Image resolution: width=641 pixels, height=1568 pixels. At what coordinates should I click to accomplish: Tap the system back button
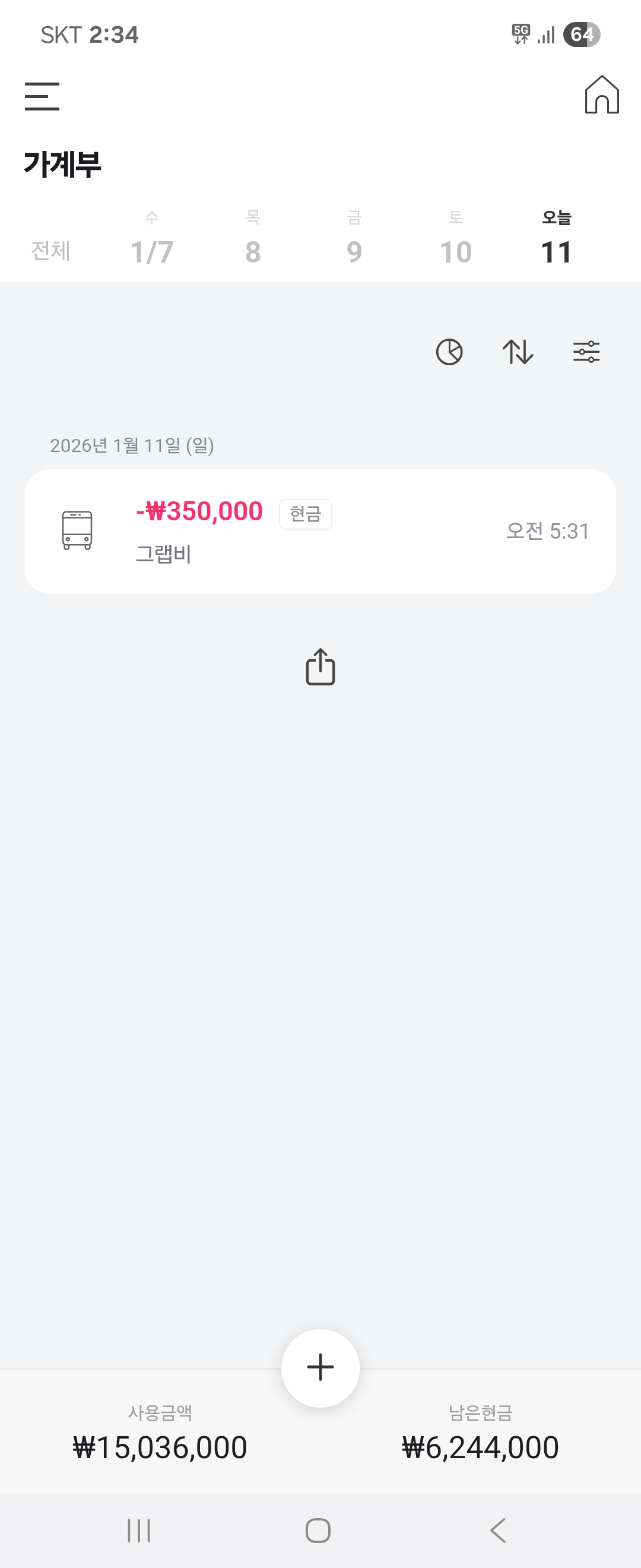pos(498,1530)
